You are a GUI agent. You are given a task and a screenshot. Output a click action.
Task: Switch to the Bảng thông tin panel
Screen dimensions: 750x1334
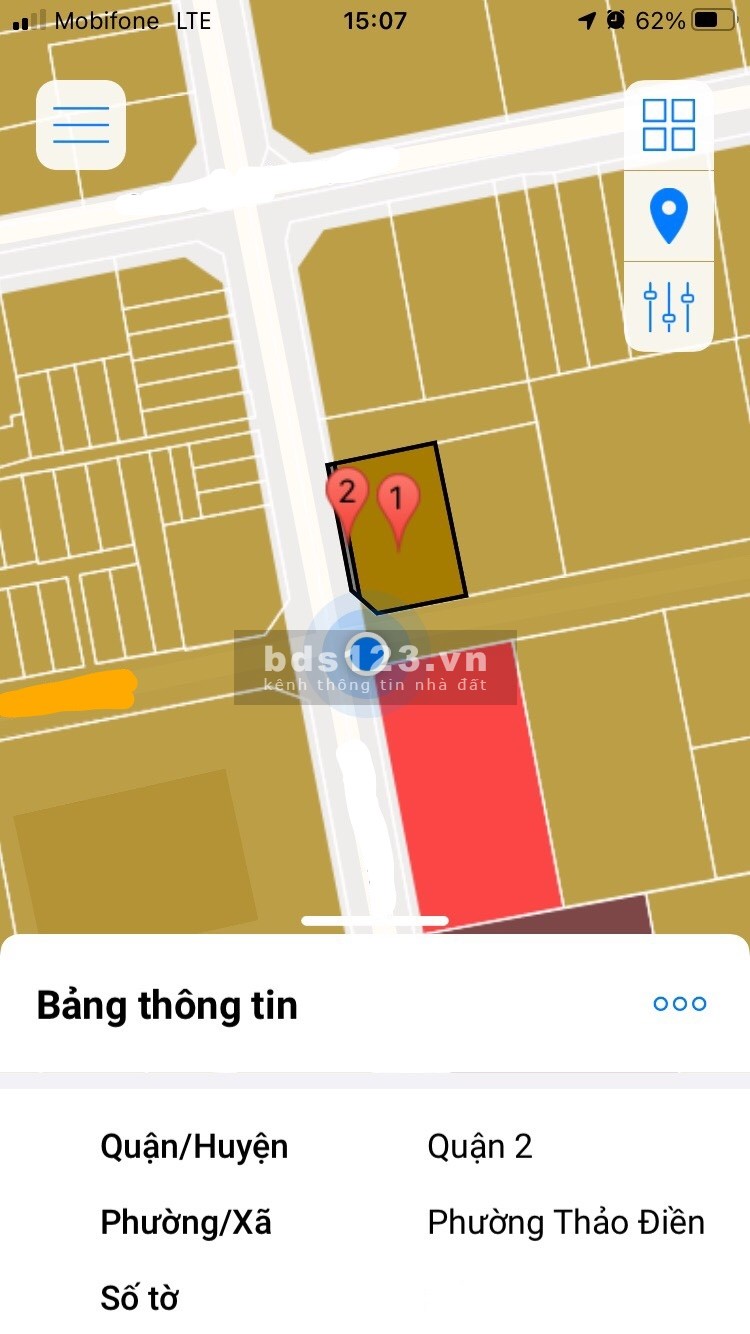click(166, 1005)
